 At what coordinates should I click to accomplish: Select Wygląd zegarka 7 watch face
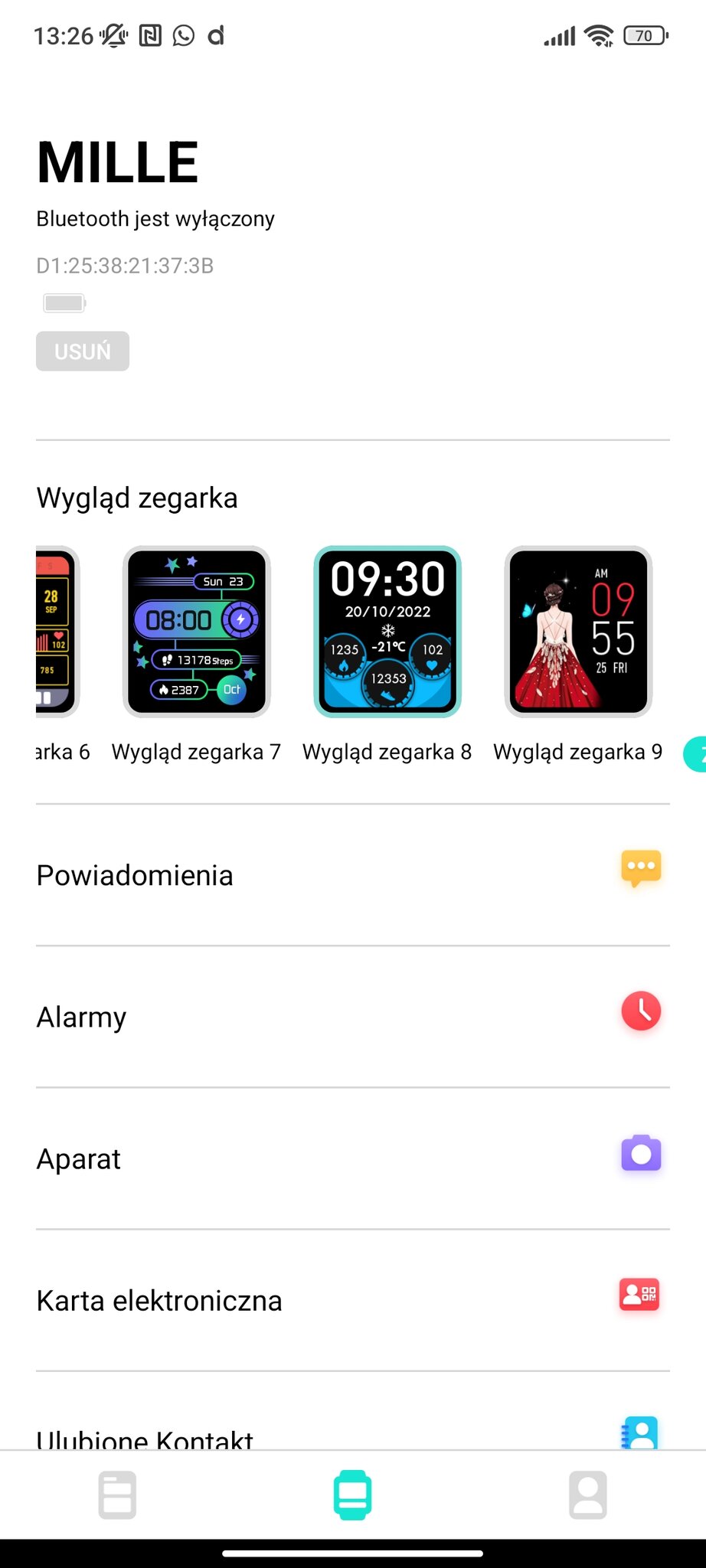tap(197, 632)
